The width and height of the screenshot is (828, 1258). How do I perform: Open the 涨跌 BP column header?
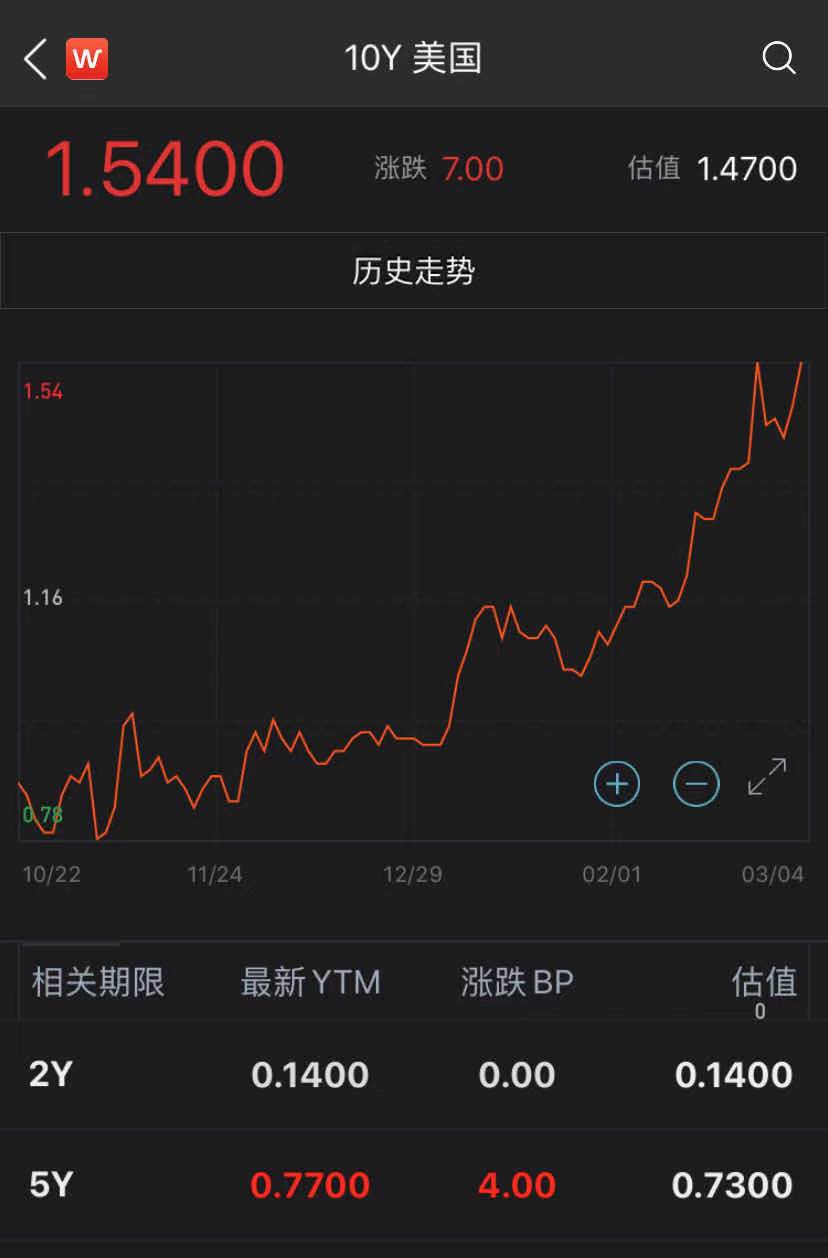point(517,982)
